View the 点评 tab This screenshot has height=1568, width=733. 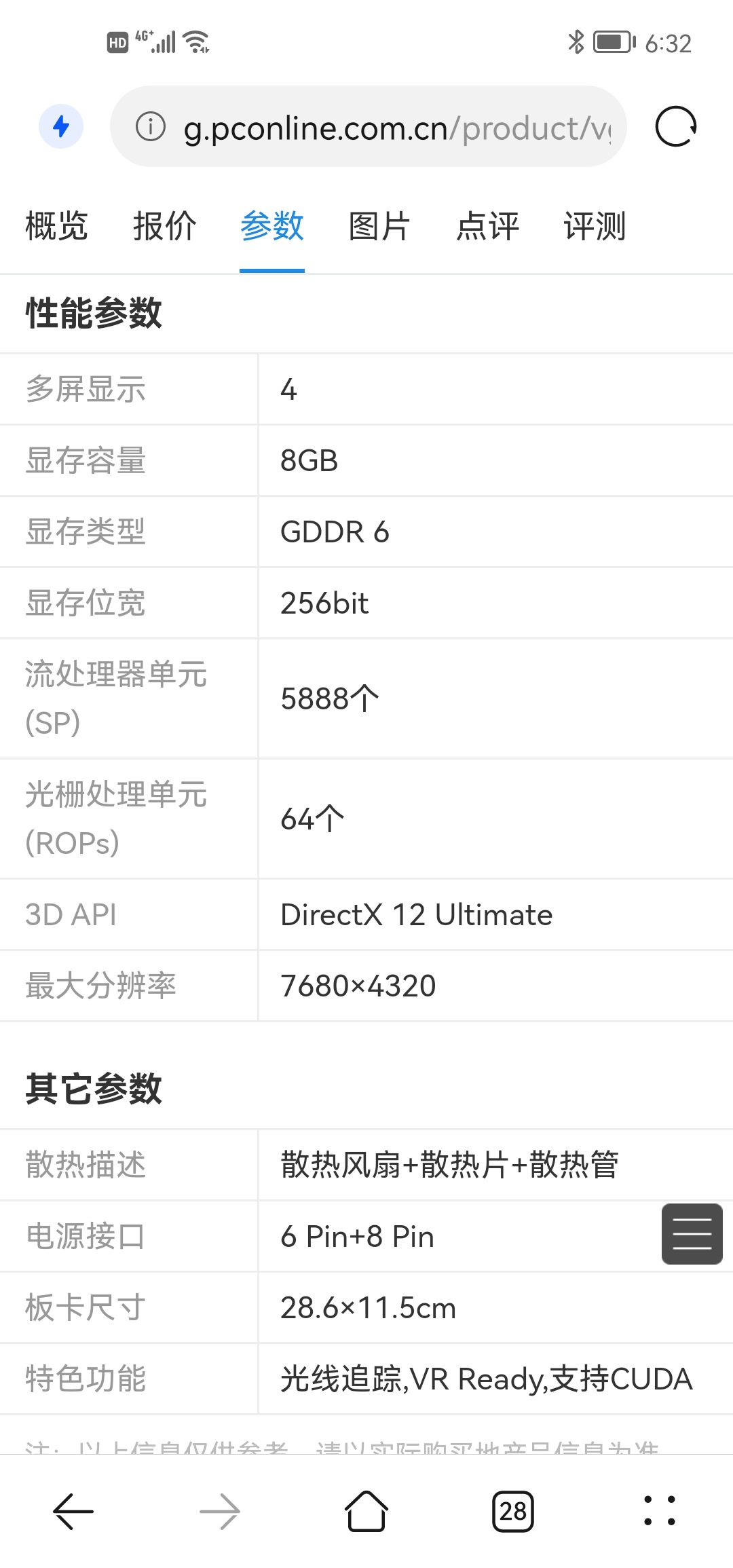pyautogui.click(x=487, y=226)
